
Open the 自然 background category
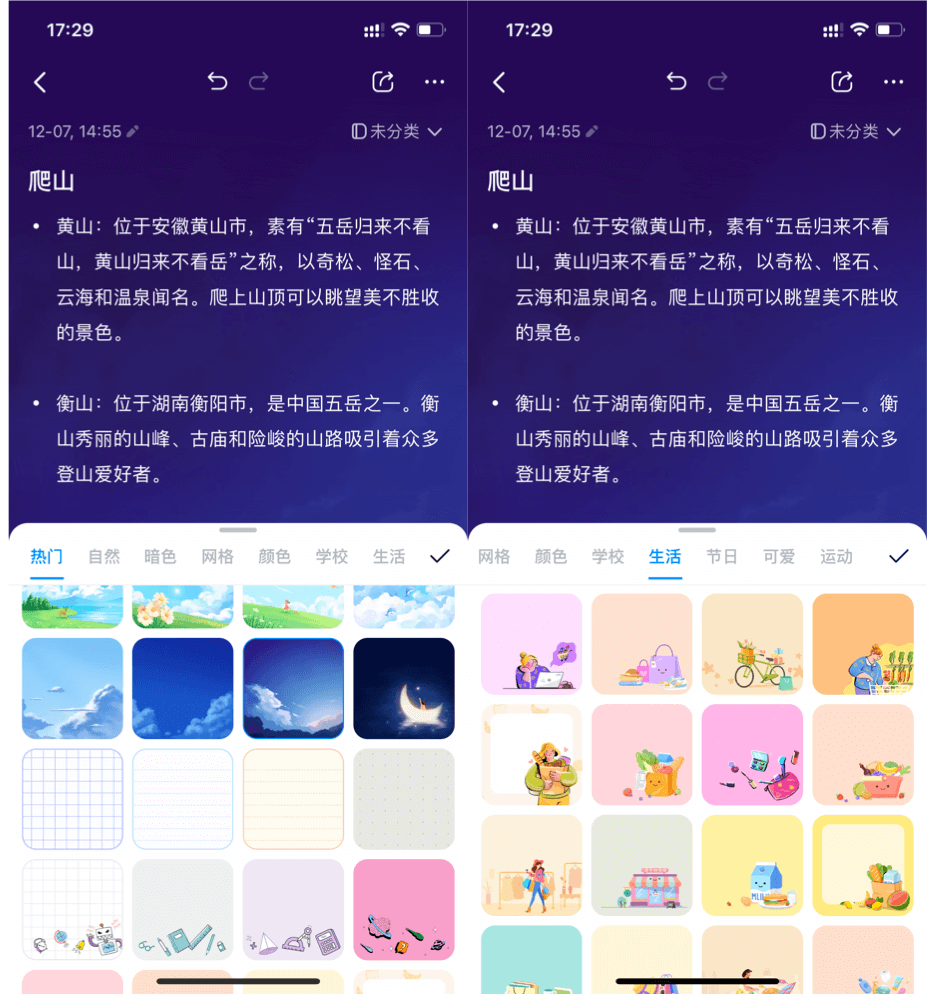tap(104, 557)
